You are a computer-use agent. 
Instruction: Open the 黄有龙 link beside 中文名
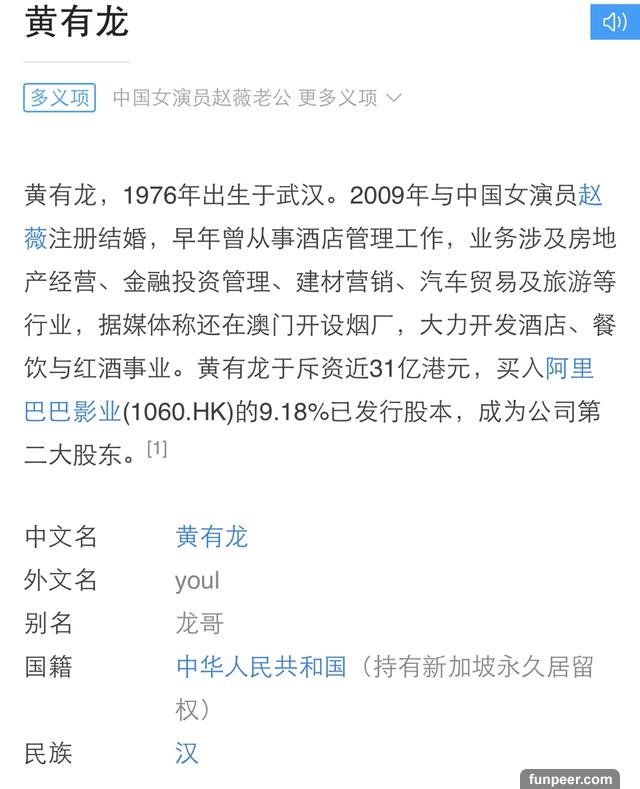click(x=211, y=537)
